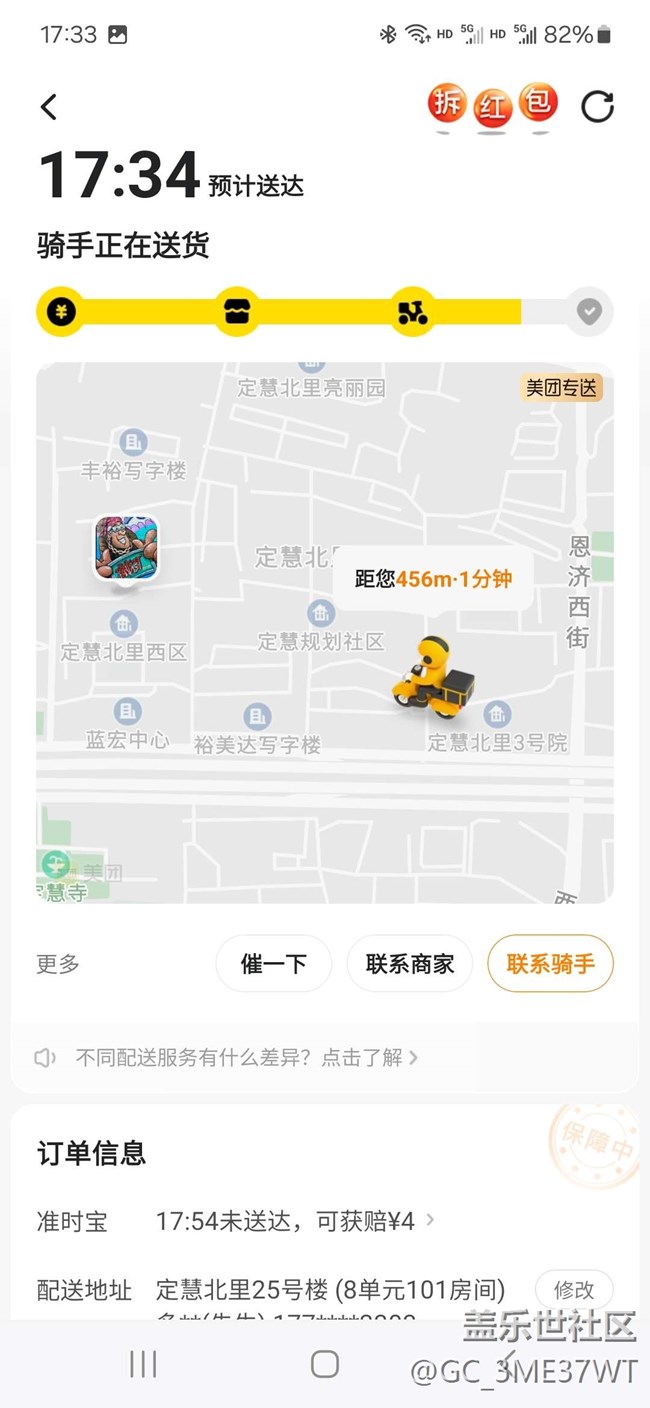Screen dimensions: 650x1408
Task: Open the system recent apps view
Action: tap(143, 1364)
